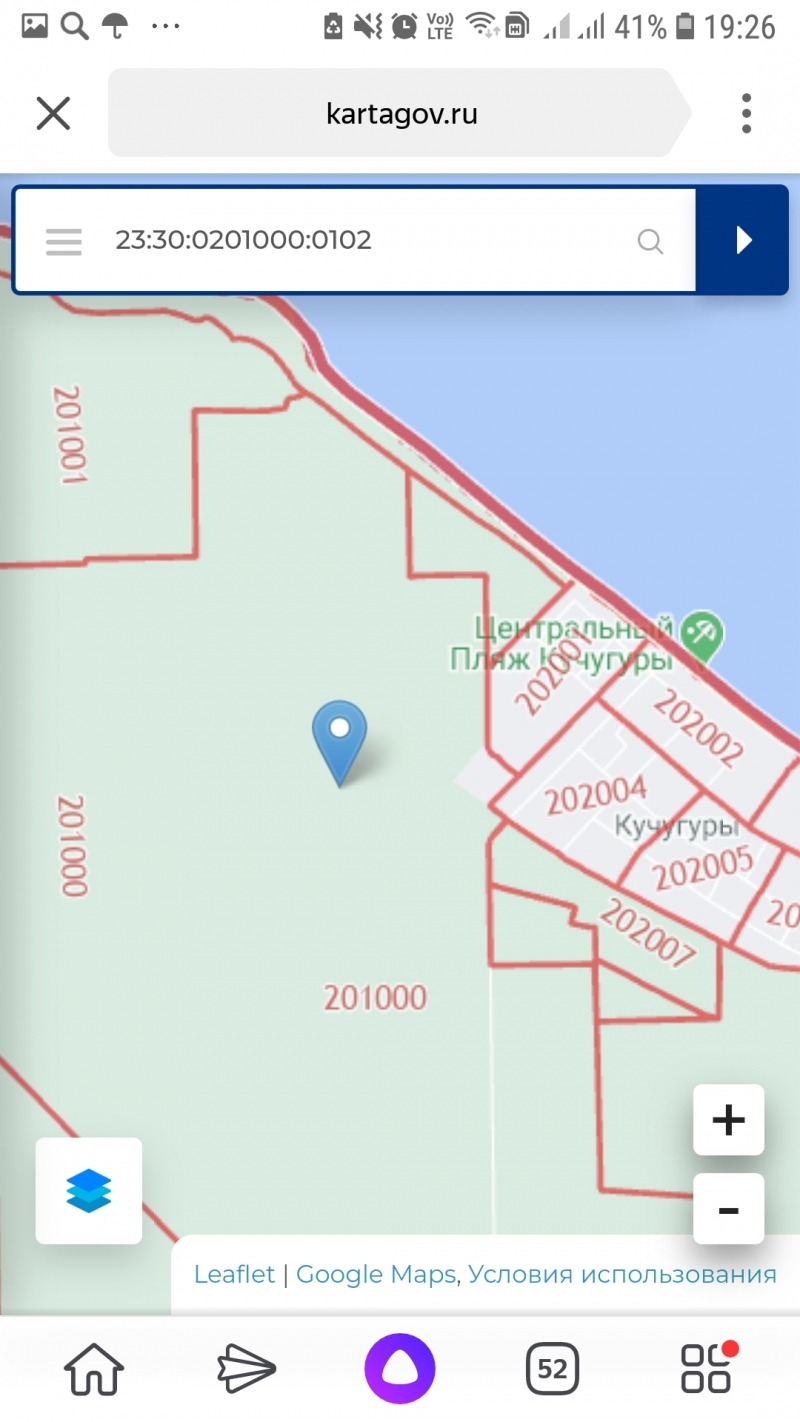Open the browser overflow menu
The width and height of the screenshot is (800, 1422).
(x=746, y=113)
